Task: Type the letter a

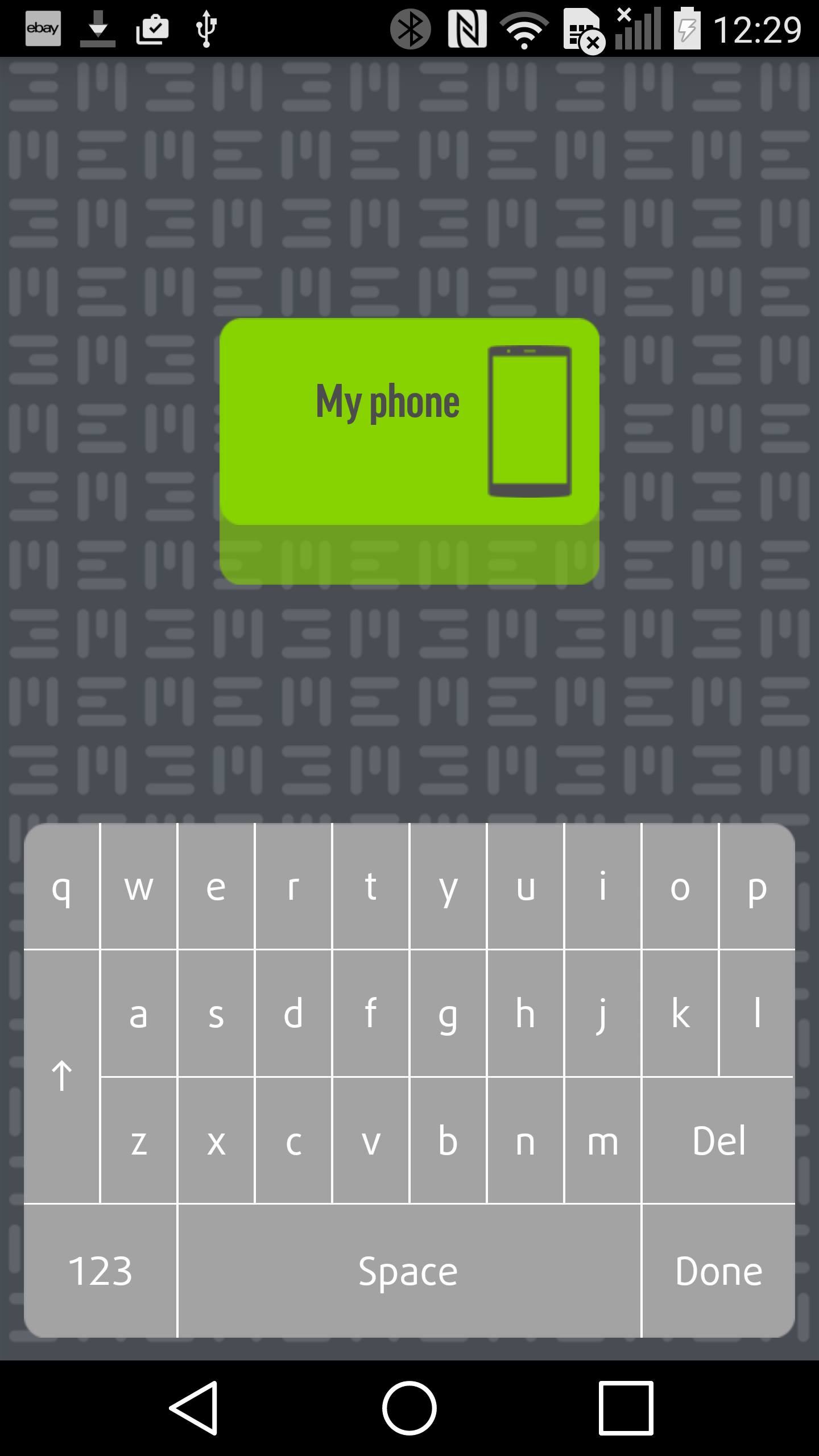Action: click(139, 1014)
